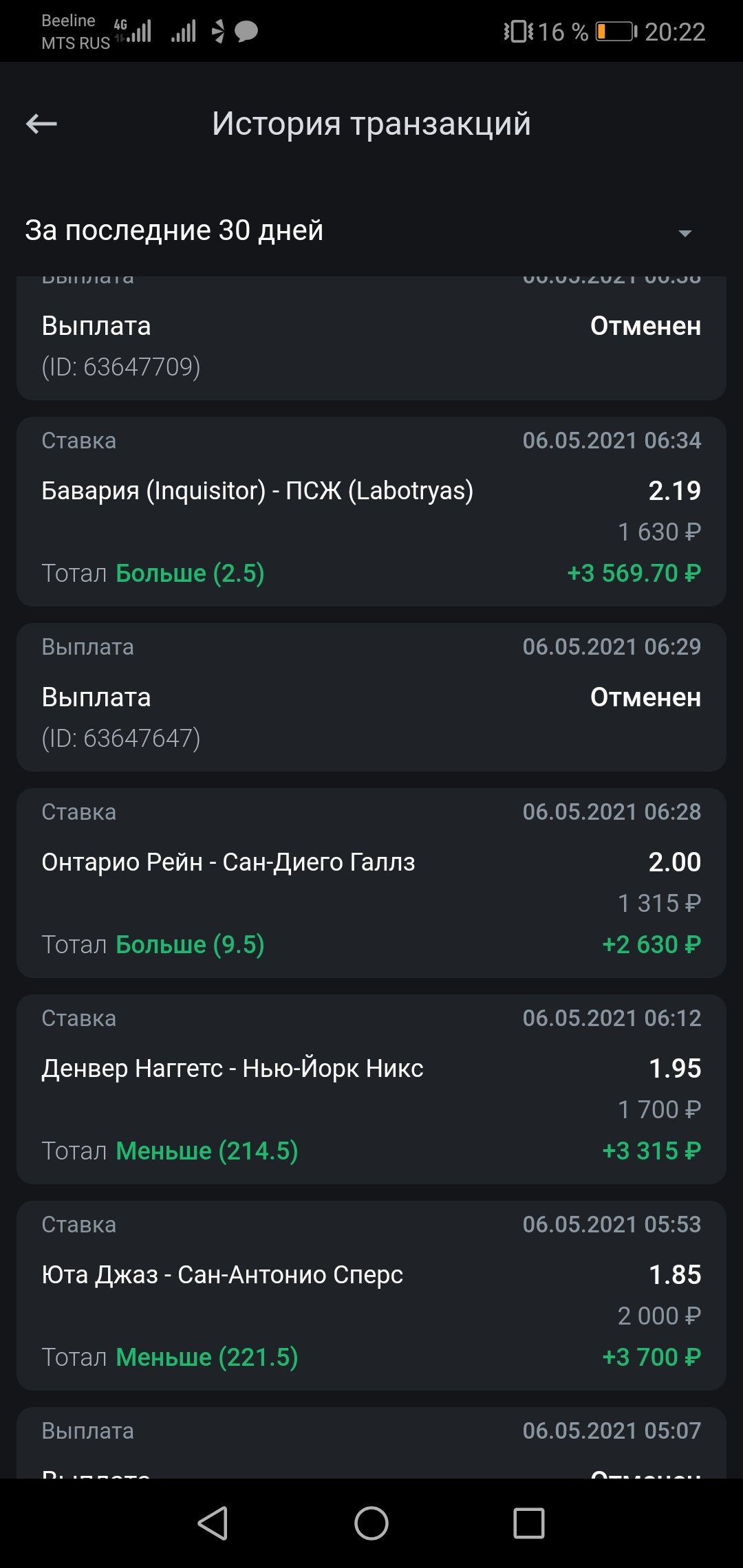Viewport: 743px width, 1568px height.
Task: Open recent apps from the navigation bar
Action: (x=528, y=1523)
